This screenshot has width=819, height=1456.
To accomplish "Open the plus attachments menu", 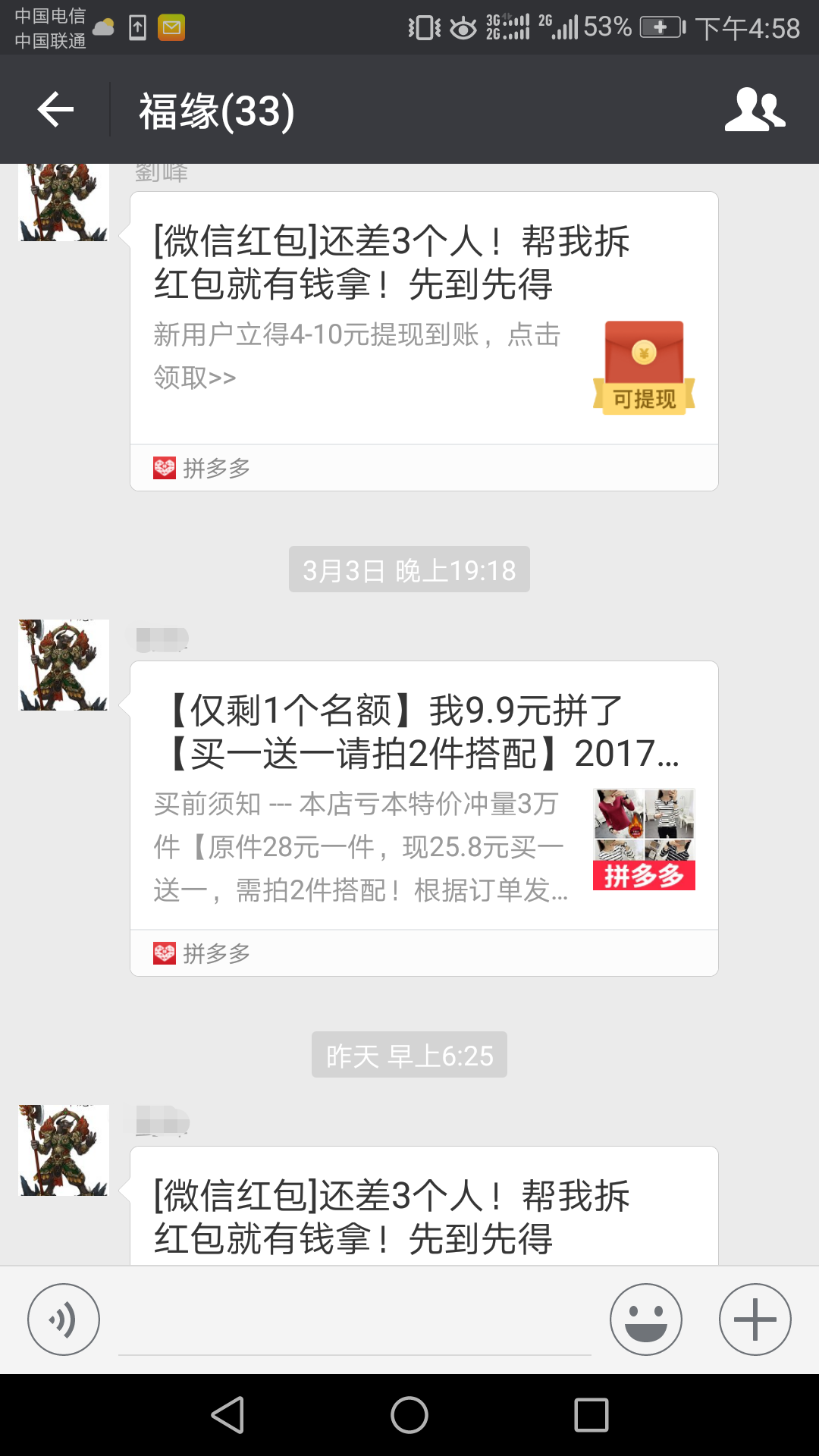I will [755, 1319].
